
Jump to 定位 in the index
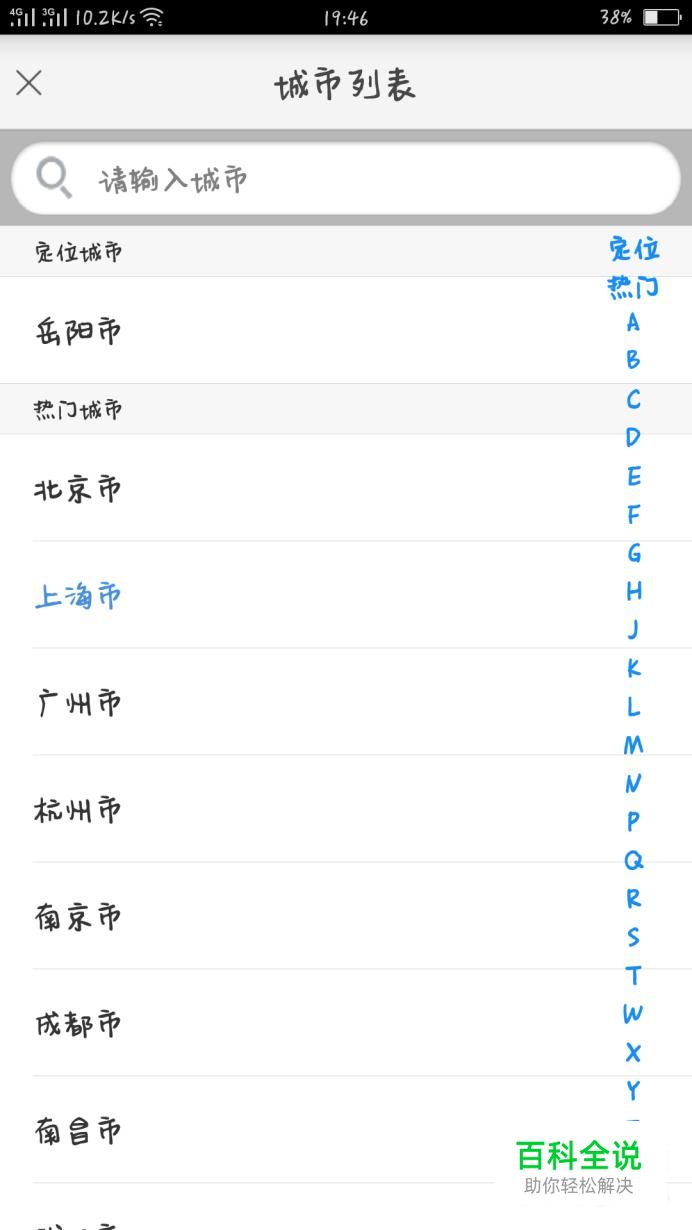(x=634, y=249)
